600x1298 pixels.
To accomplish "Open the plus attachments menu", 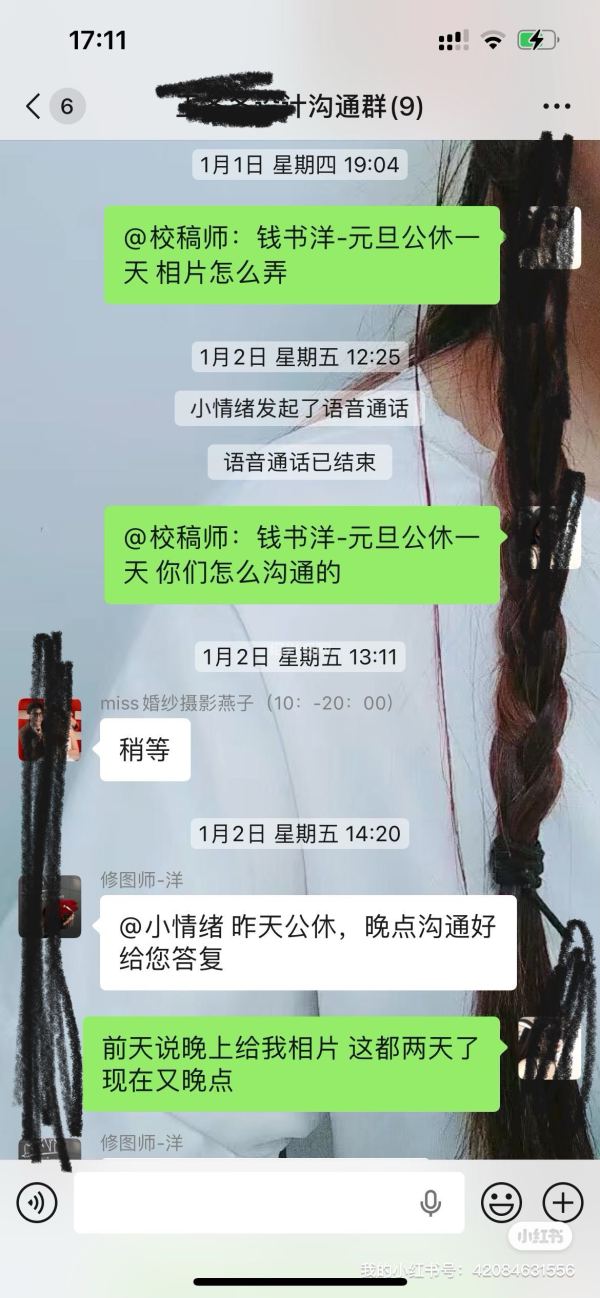I will tap(562, 1202).
